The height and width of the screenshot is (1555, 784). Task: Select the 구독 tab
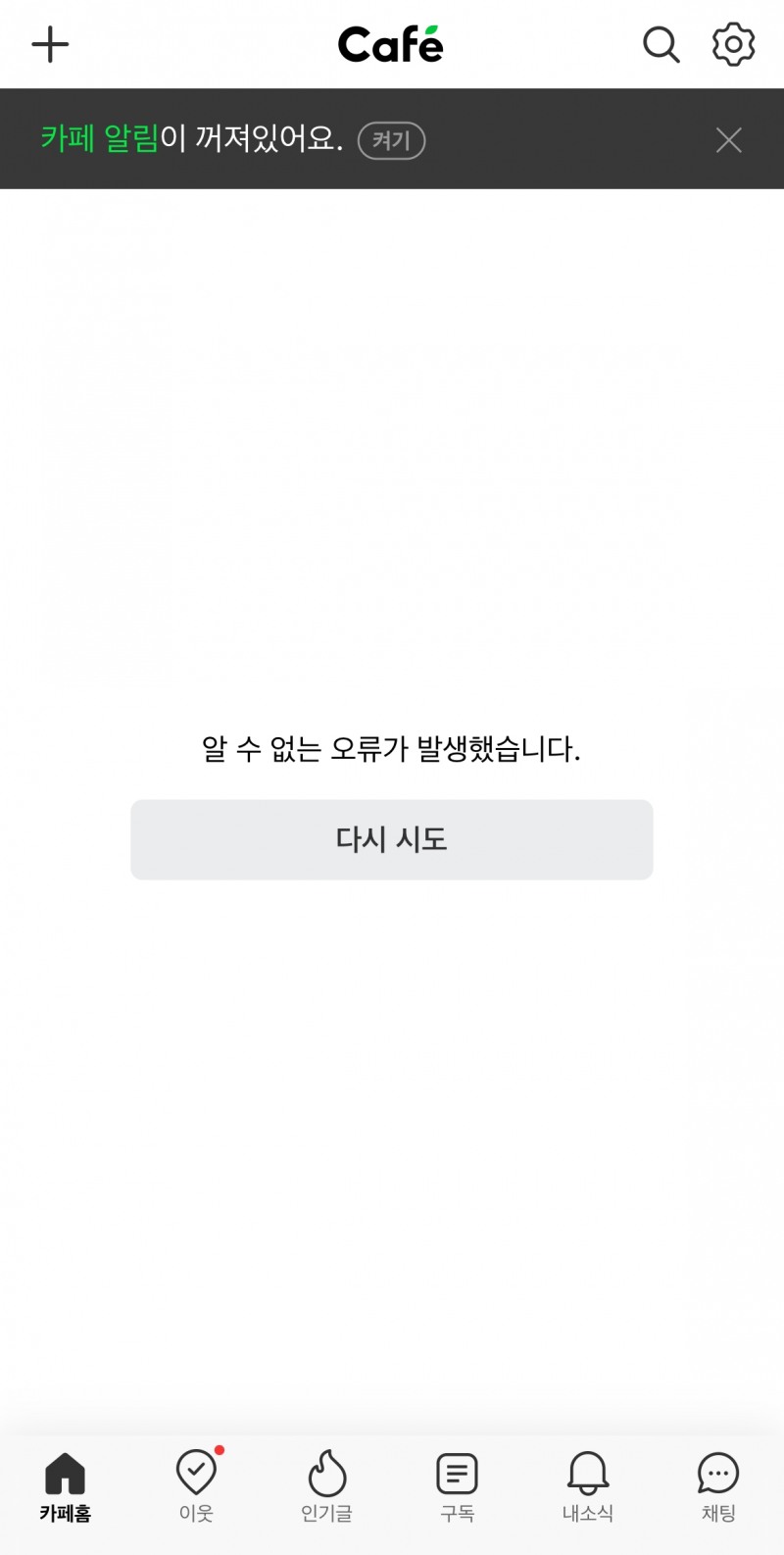[x=457, y=1486]
